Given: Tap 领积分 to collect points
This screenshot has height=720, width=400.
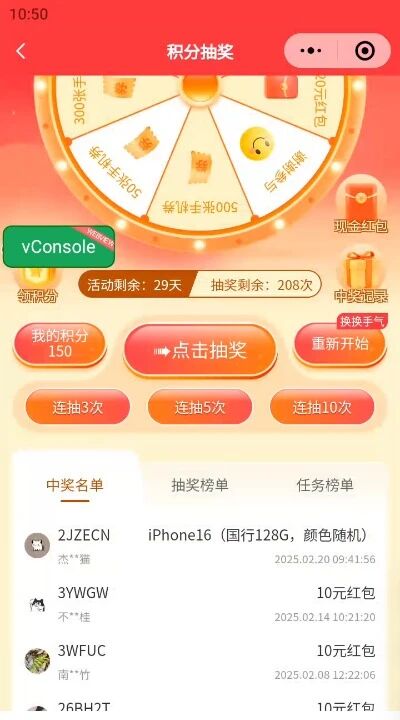Looking at the screenshot, I should point(37,287).
